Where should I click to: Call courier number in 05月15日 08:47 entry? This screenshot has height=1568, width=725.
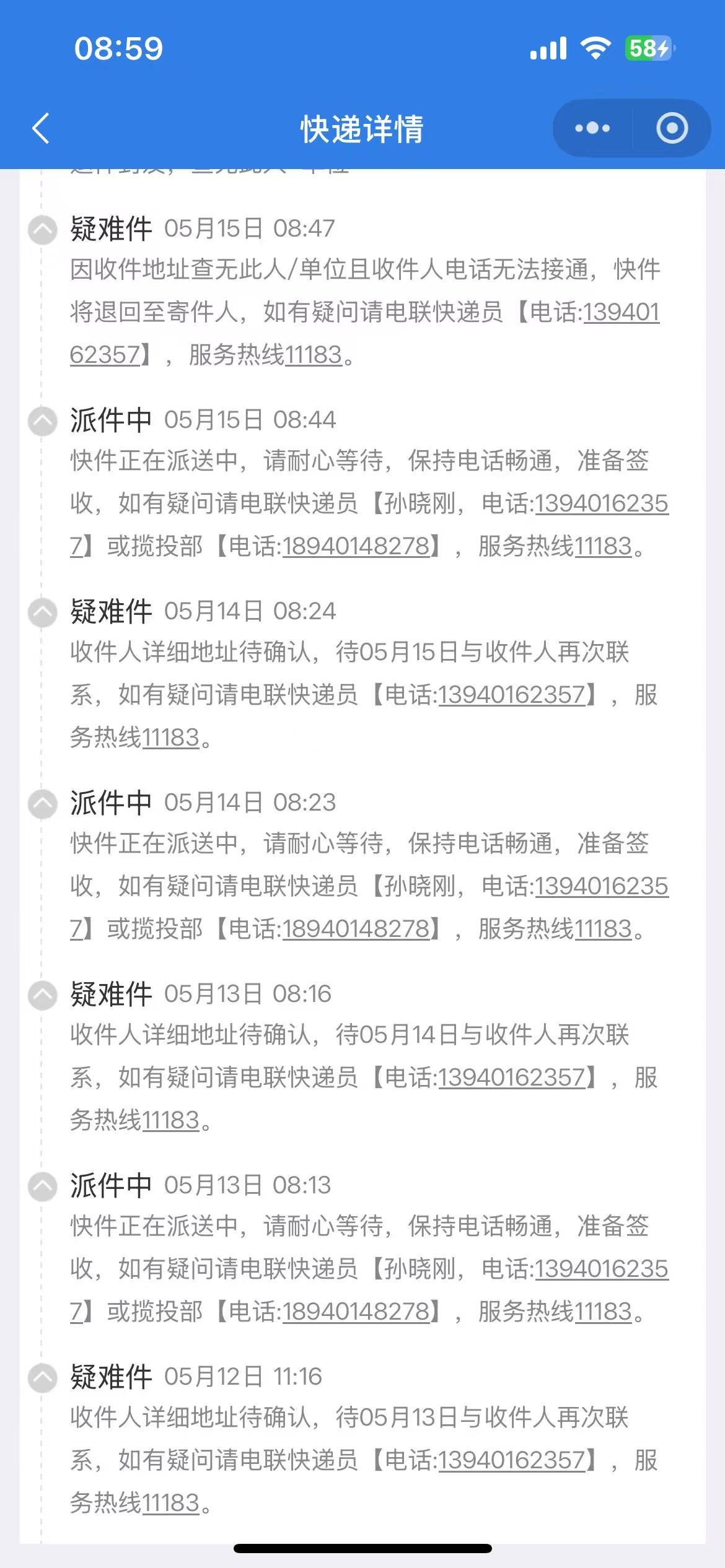coord(620,312)
